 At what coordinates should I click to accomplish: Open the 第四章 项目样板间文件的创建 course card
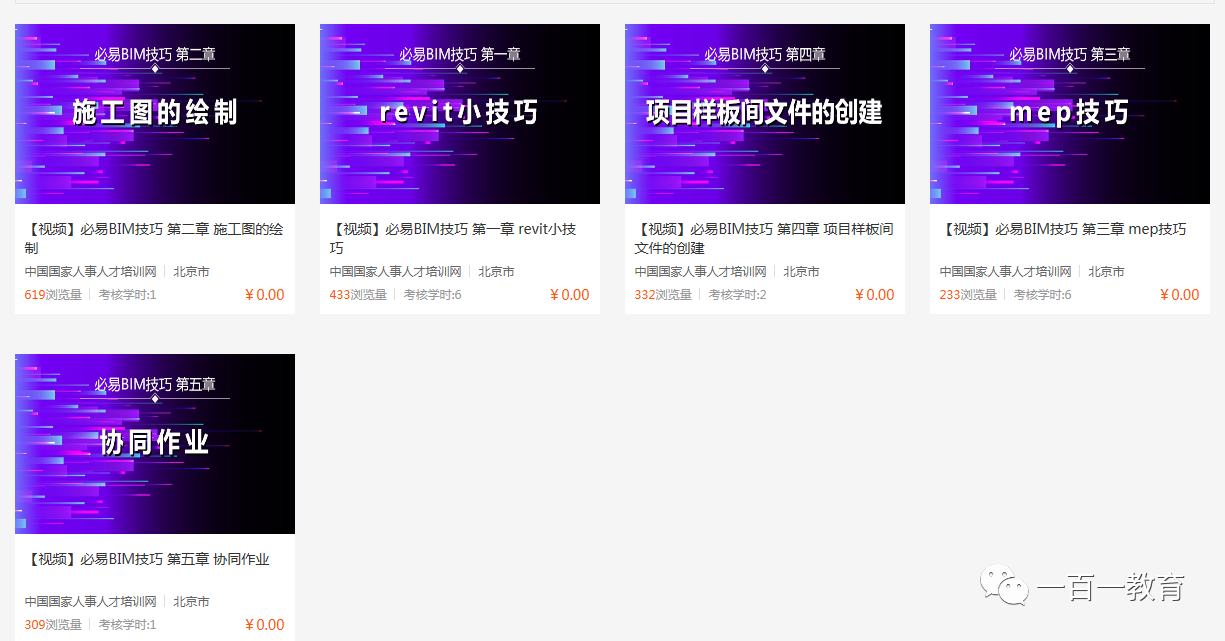pyautogui.click(x=764, y=115)
